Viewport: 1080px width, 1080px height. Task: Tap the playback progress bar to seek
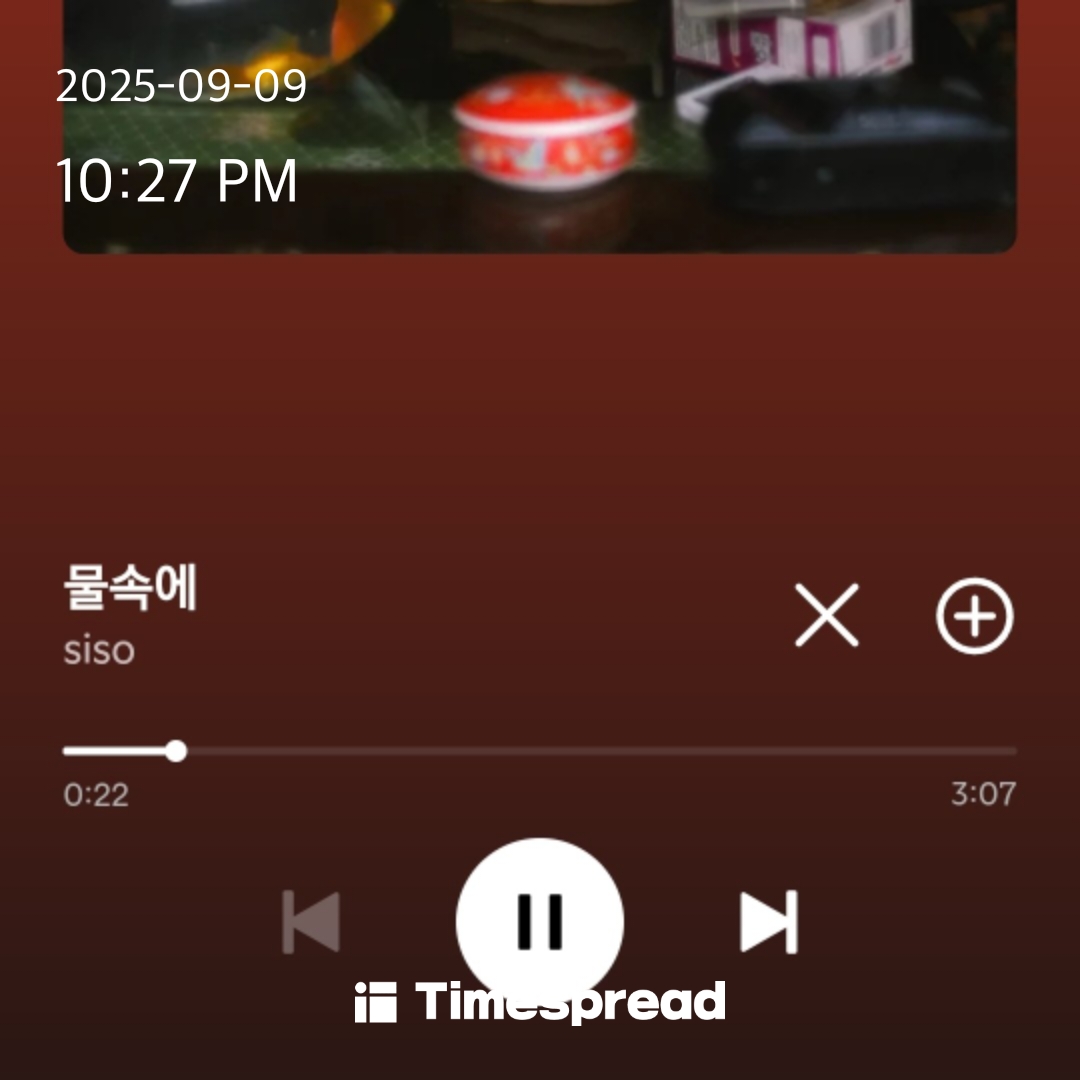pos(540,751)
